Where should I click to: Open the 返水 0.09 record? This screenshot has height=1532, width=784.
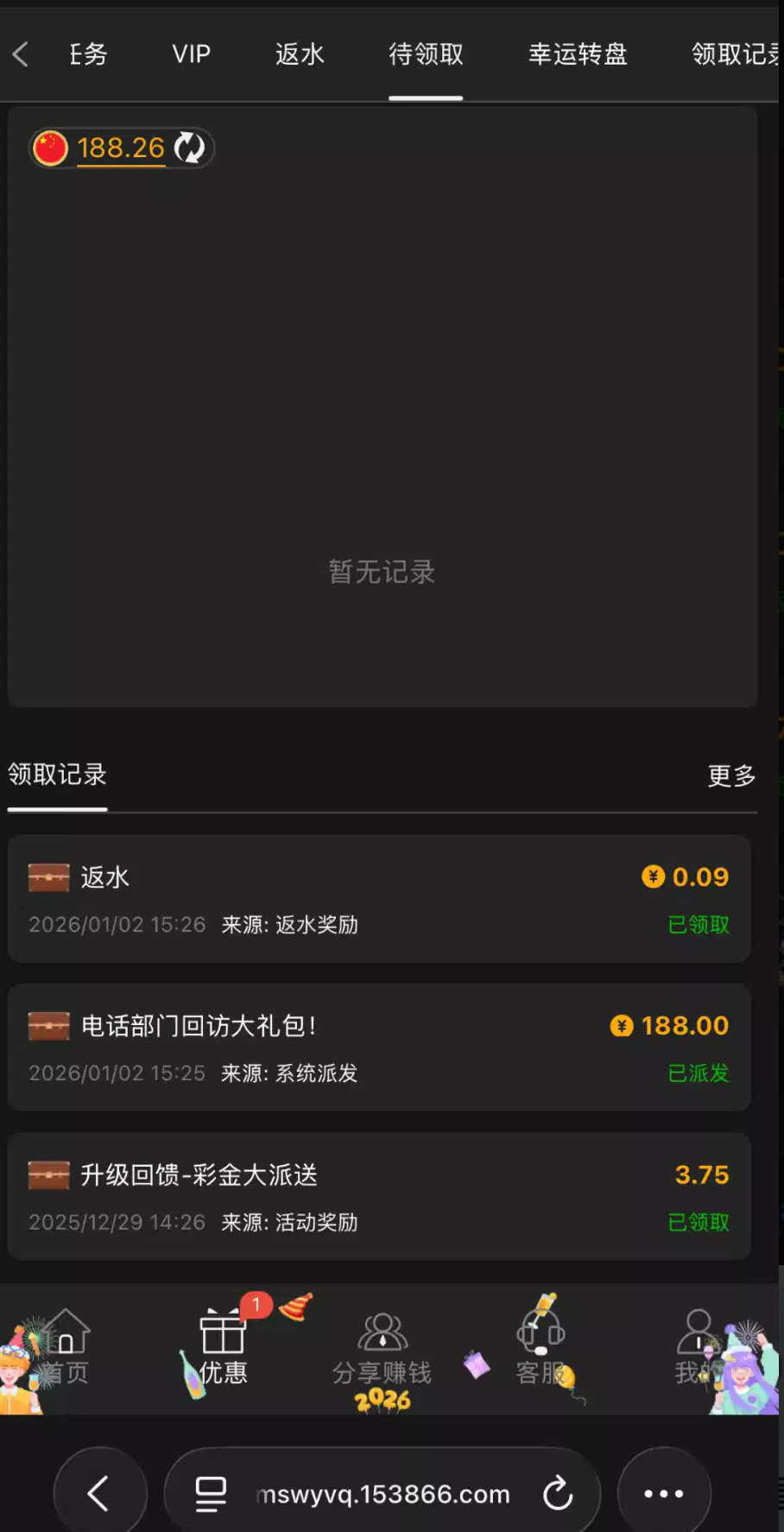pos(379,899)
